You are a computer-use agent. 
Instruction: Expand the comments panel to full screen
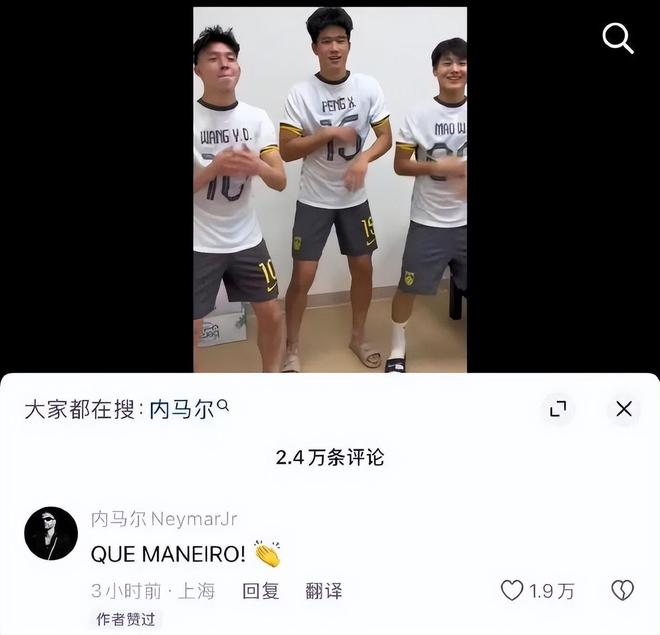(558, 408)
